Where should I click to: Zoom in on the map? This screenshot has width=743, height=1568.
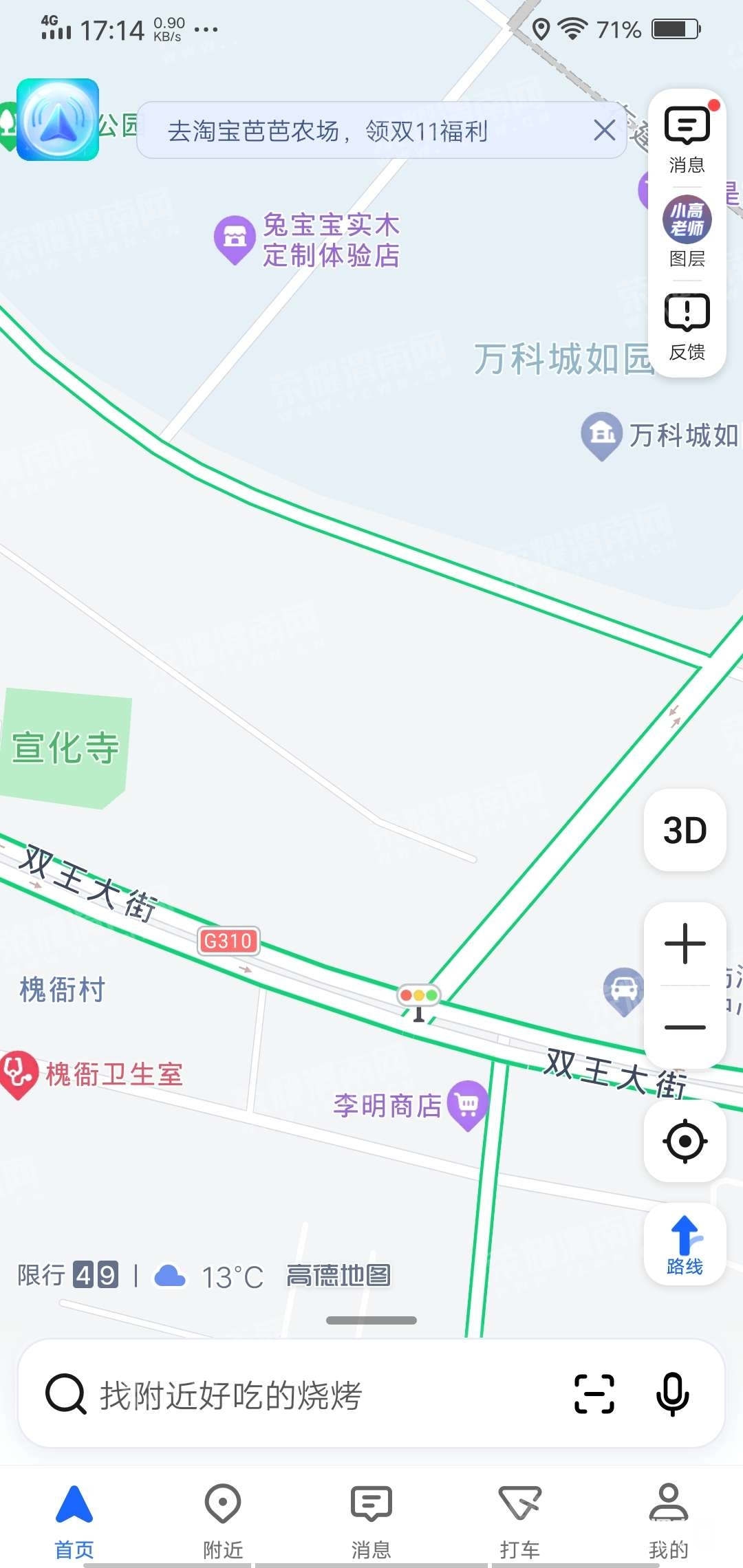coord(685,944)
